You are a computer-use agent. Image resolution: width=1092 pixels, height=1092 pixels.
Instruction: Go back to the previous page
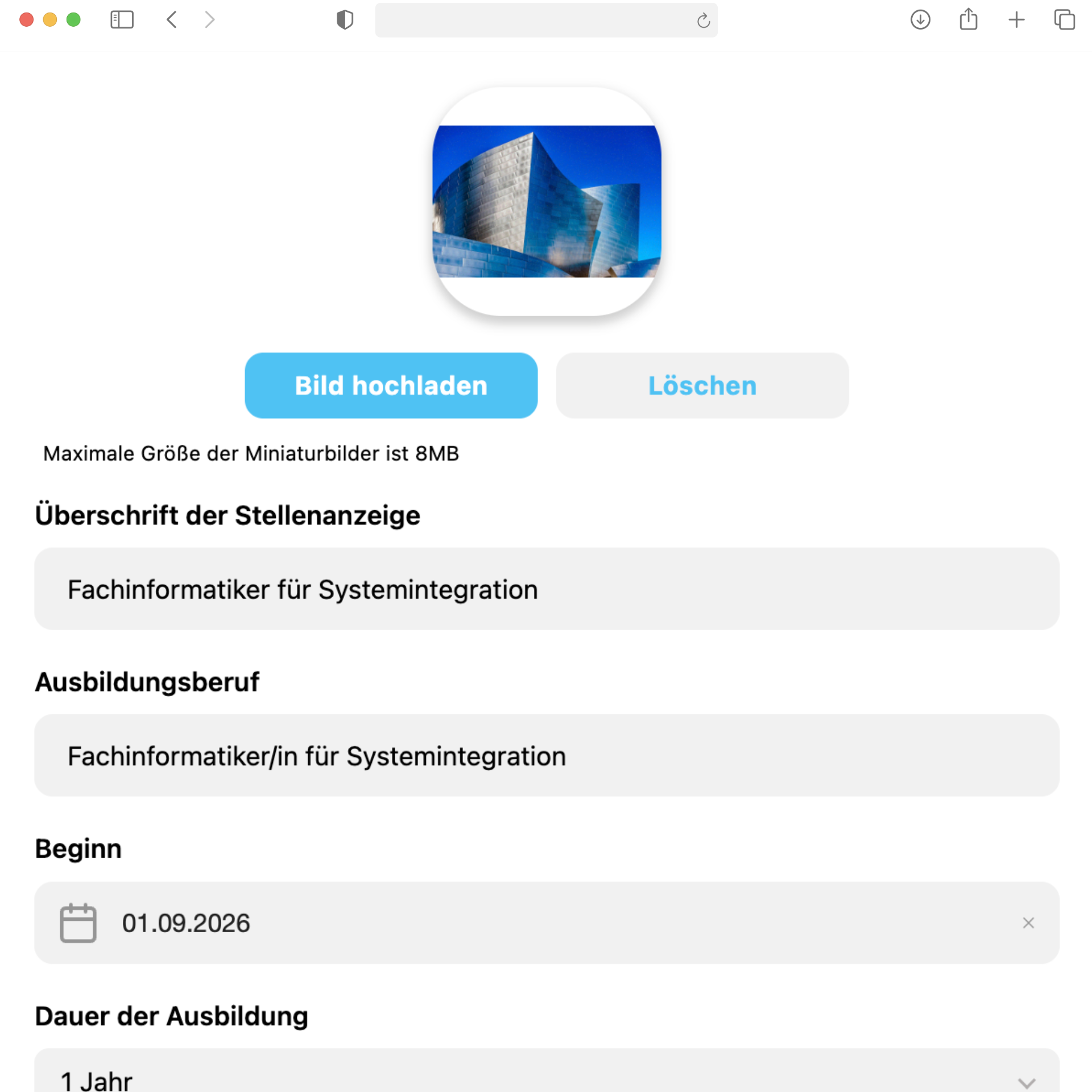(172, 20)
